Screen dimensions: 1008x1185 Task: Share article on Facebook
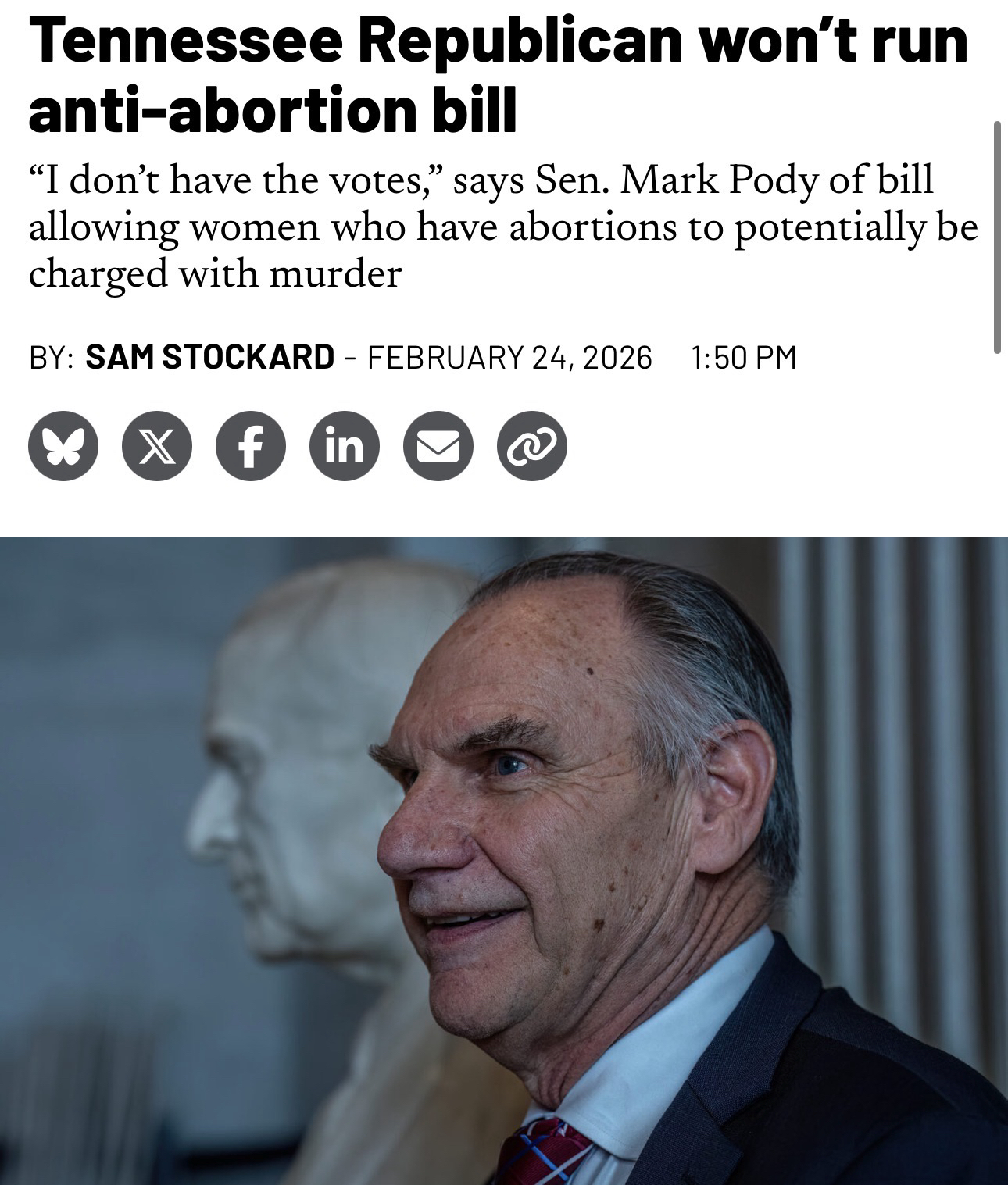(250, 446)
